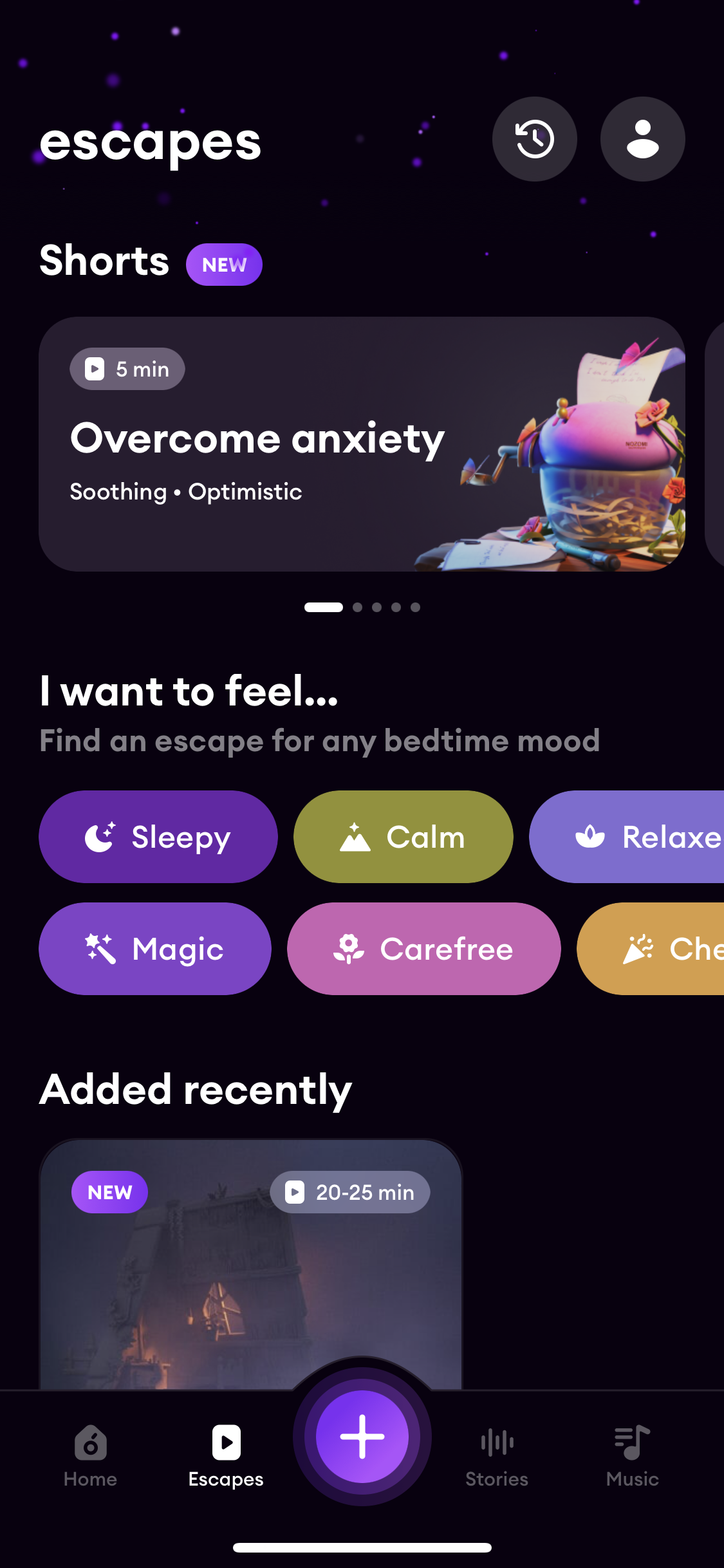Viewport: 724px width, 1568px height.
Task: Select the Sleepy mood chip
Action: pos(158,837)
